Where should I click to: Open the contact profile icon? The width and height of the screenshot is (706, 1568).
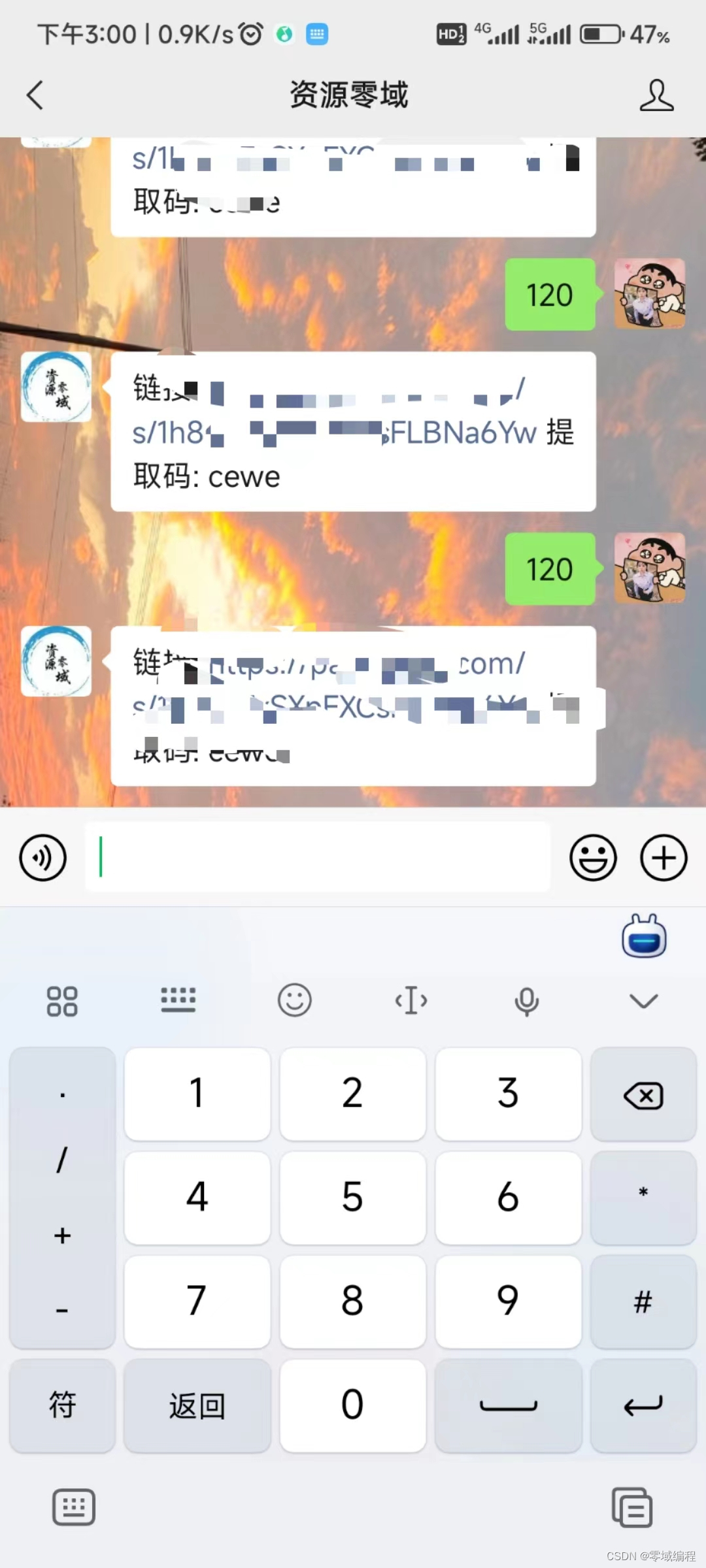point(656,95)
